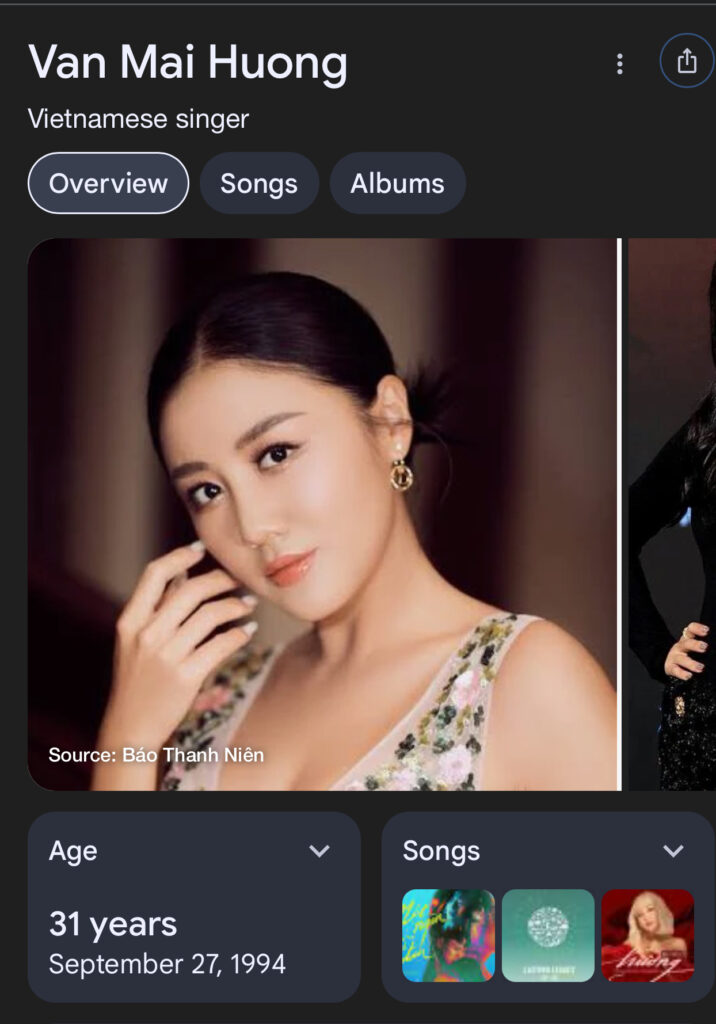Open the three-dot overflow menu
Screen dimensions: 716x1024
click(620, 64)
